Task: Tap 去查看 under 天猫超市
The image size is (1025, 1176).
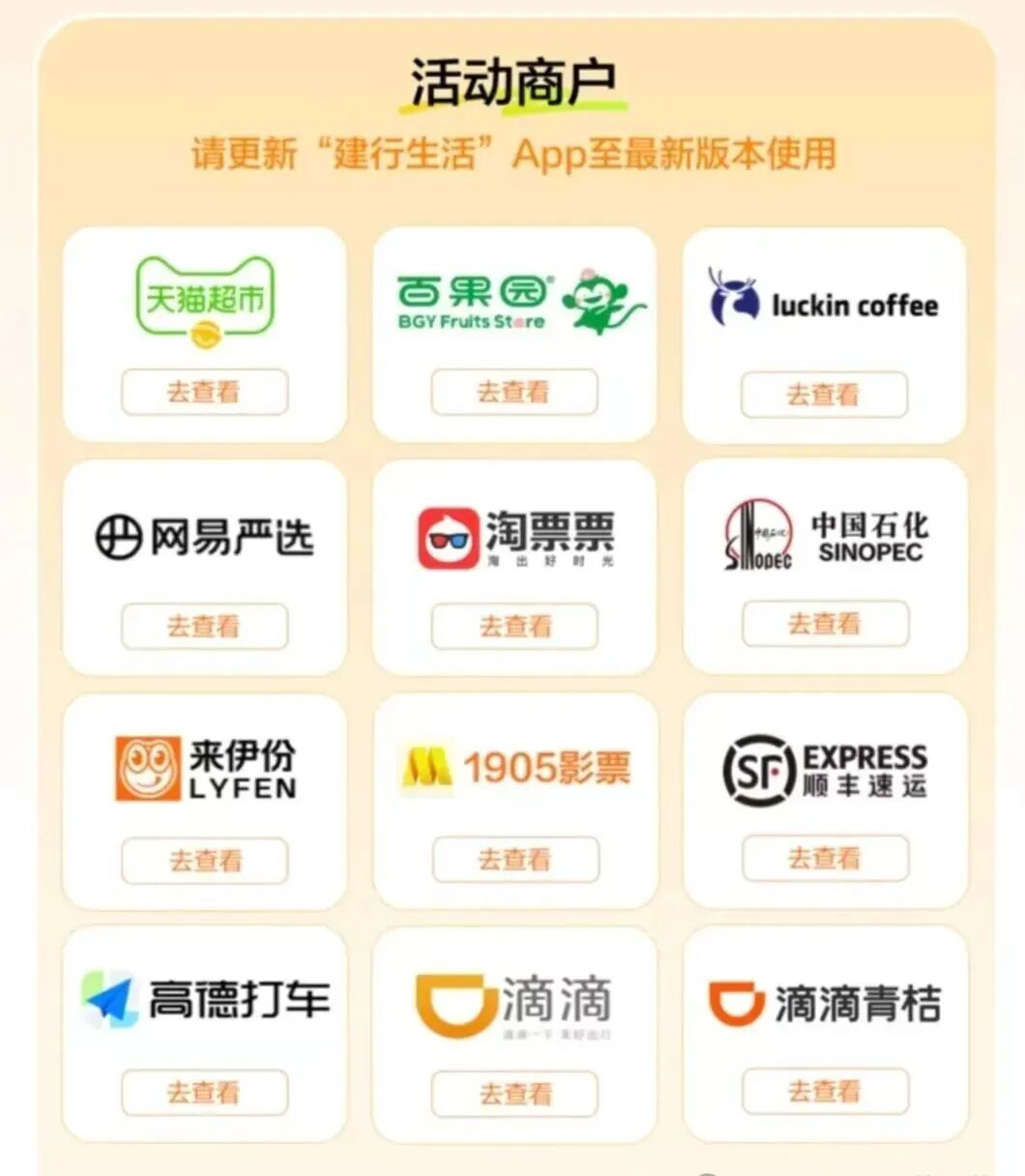Action: (204, 392)
